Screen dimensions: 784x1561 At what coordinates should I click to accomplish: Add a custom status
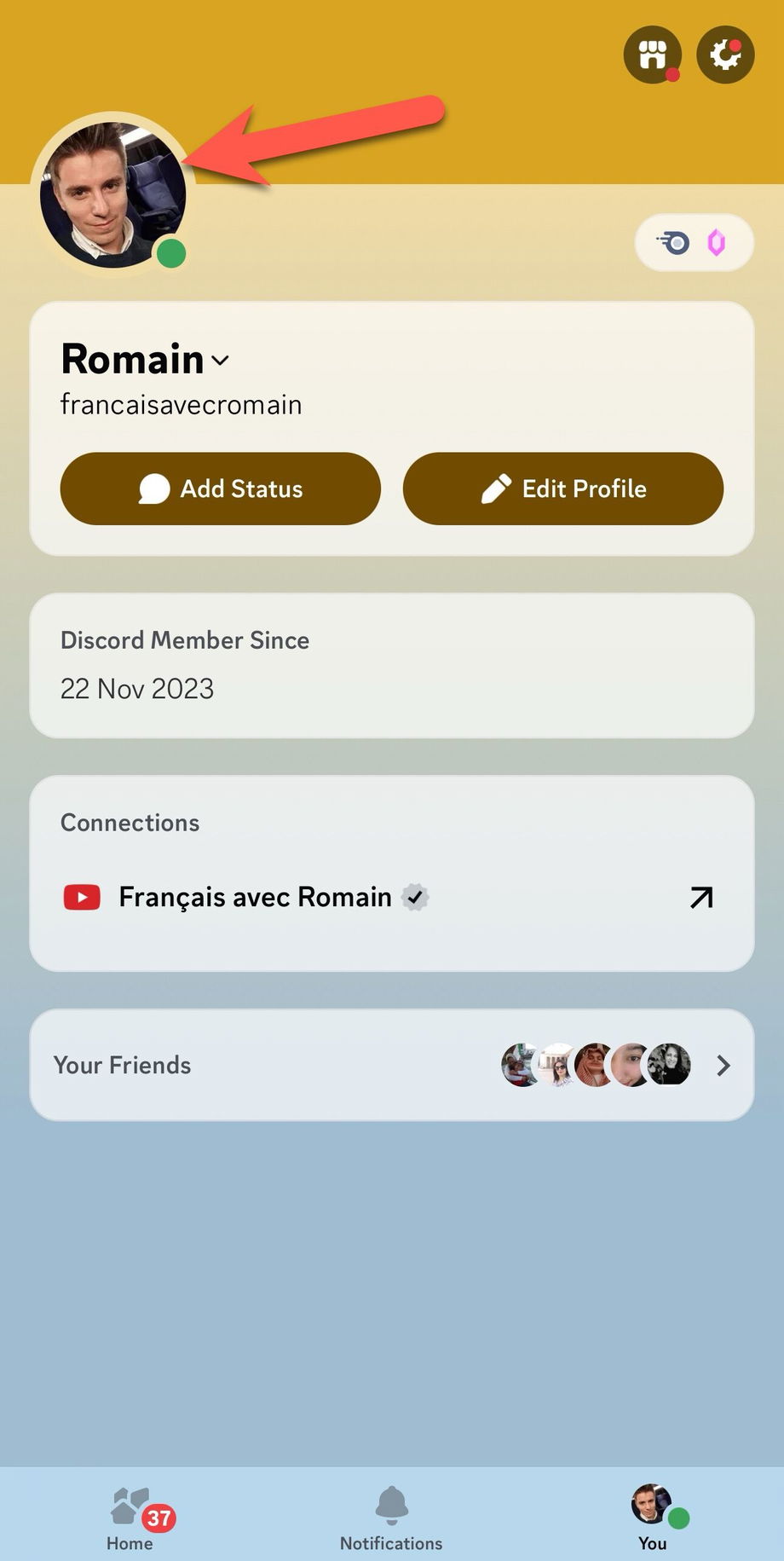tap(220, 489)
